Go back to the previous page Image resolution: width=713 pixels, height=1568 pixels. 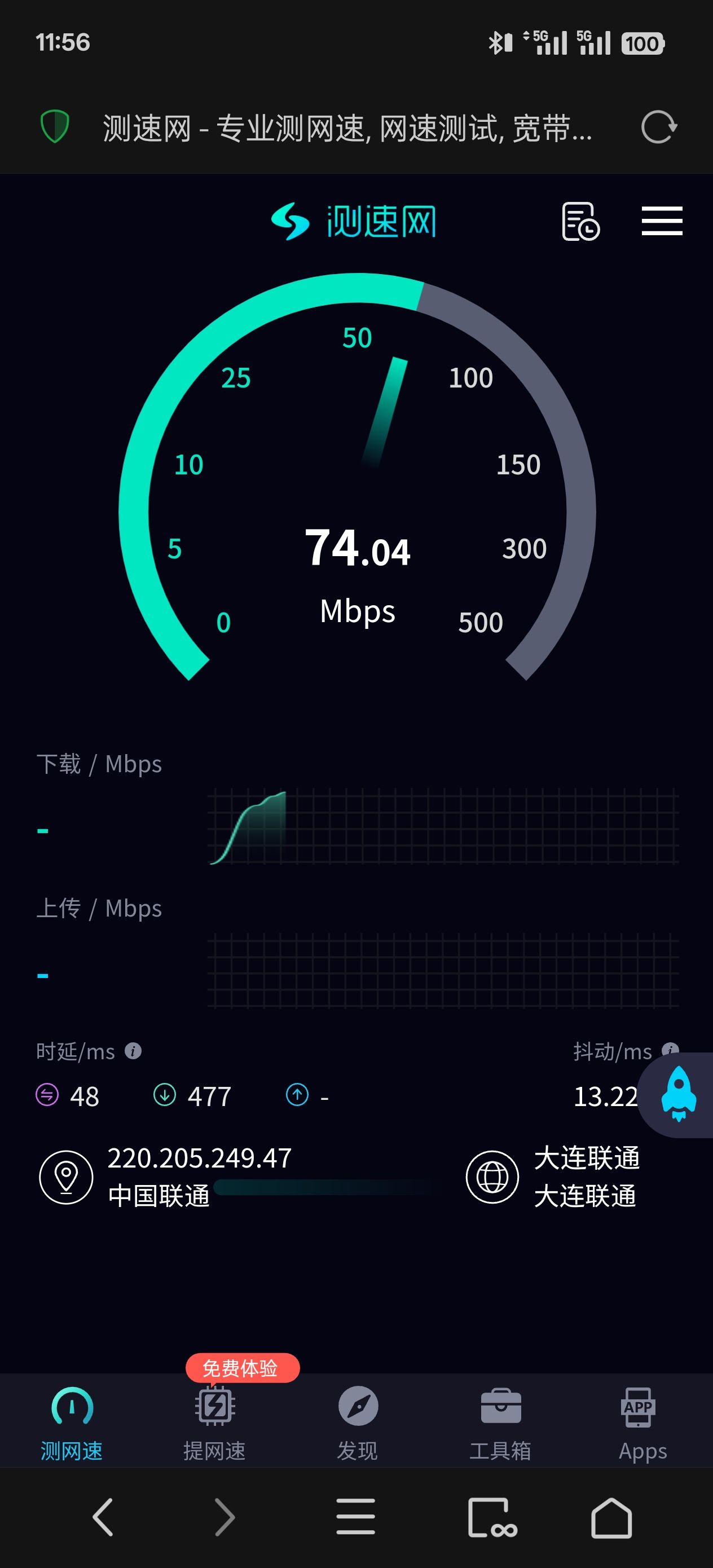point(103,1517)
